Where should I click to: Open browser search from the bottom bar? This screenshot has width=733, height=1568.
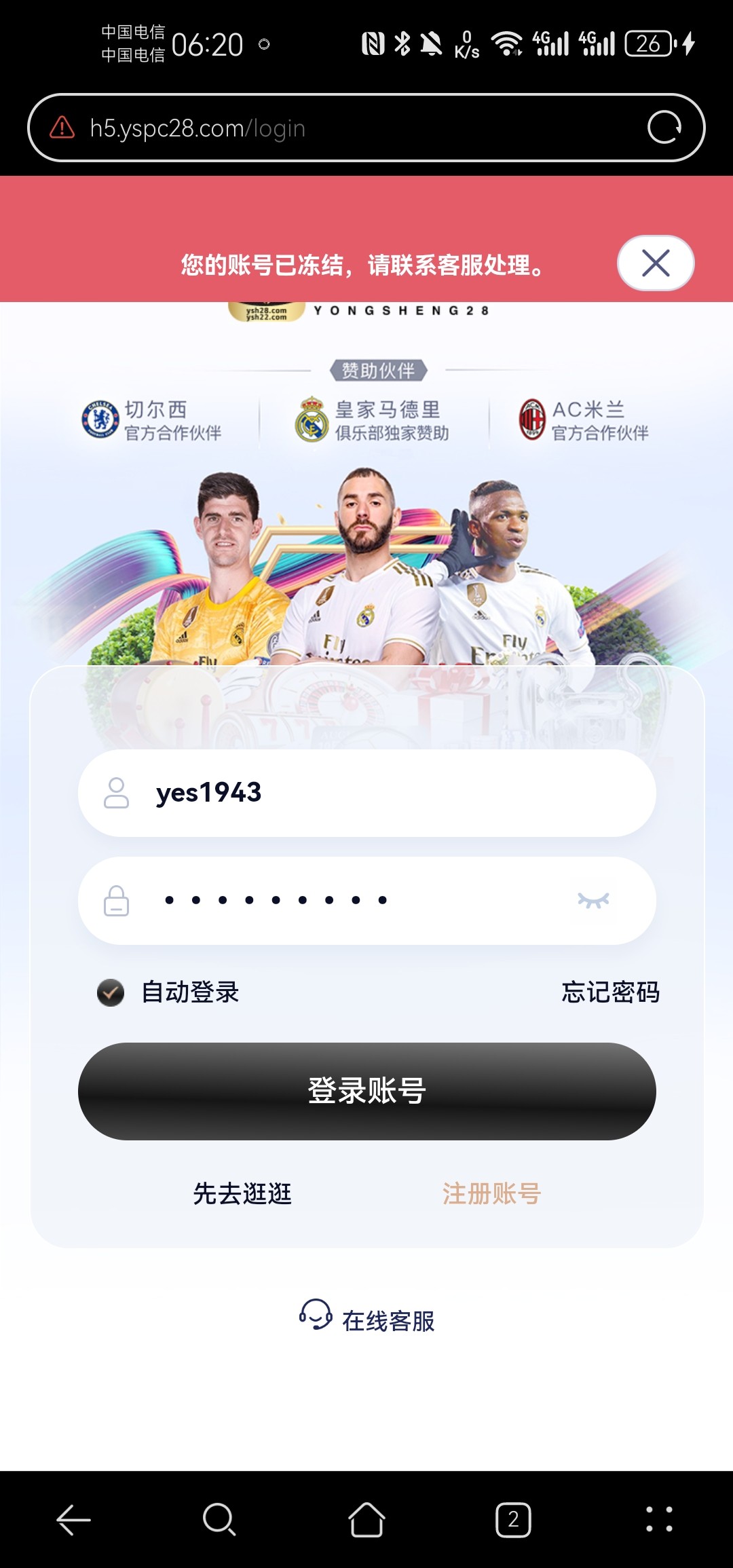pos(219,1519)
